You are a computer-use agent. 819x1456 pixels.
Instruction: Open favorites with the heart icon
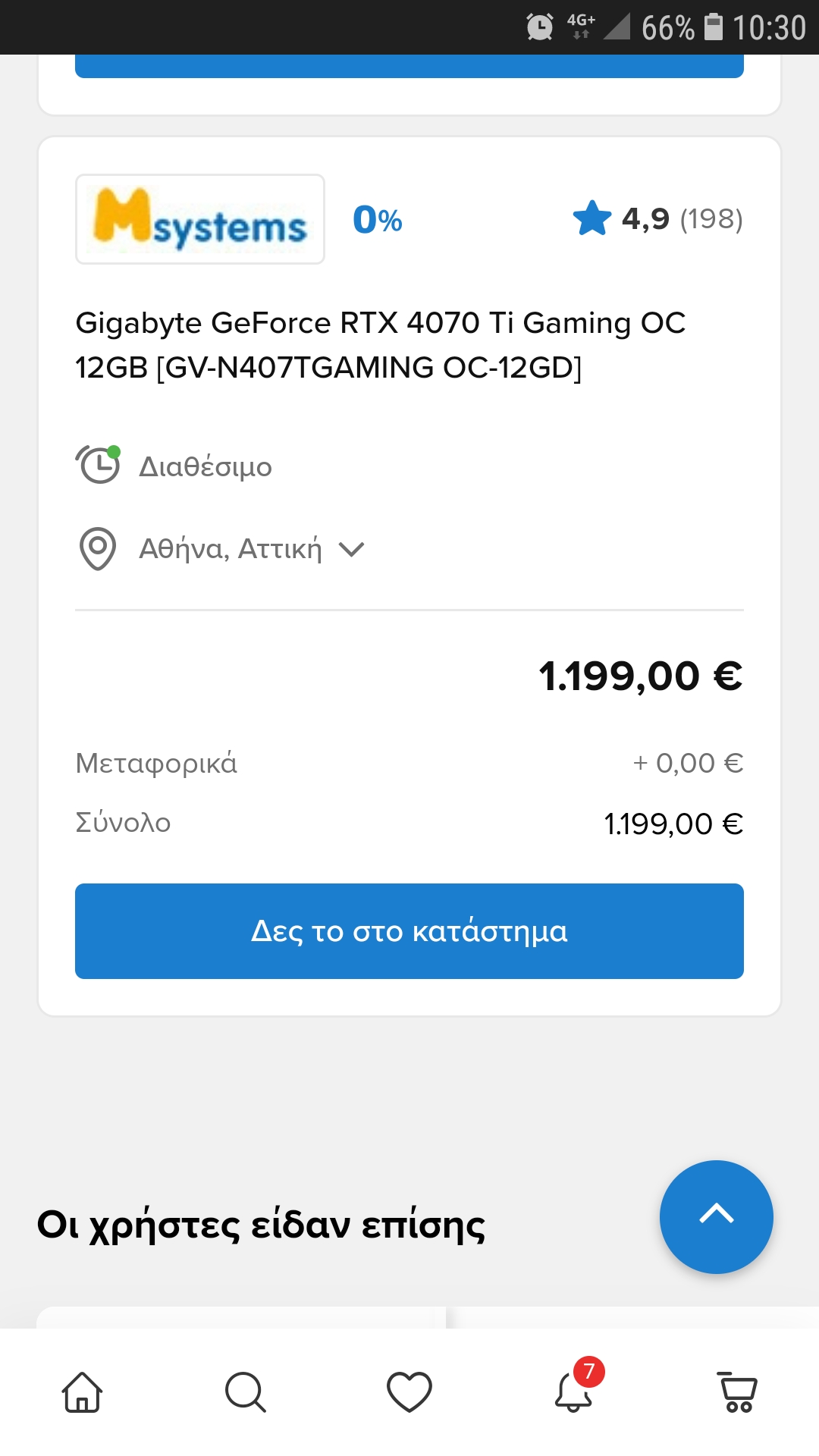[x=409, y=1392]
